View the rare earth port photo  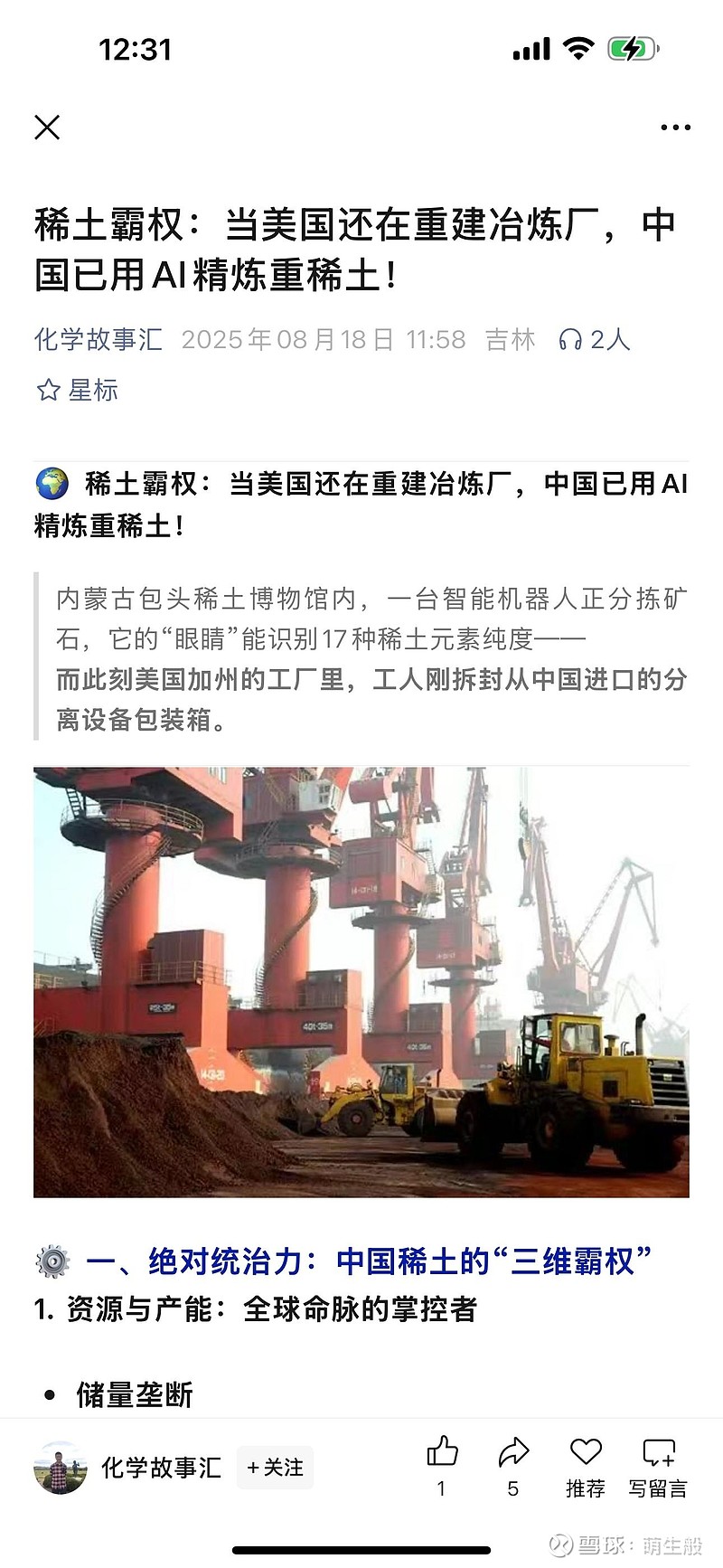361,982
